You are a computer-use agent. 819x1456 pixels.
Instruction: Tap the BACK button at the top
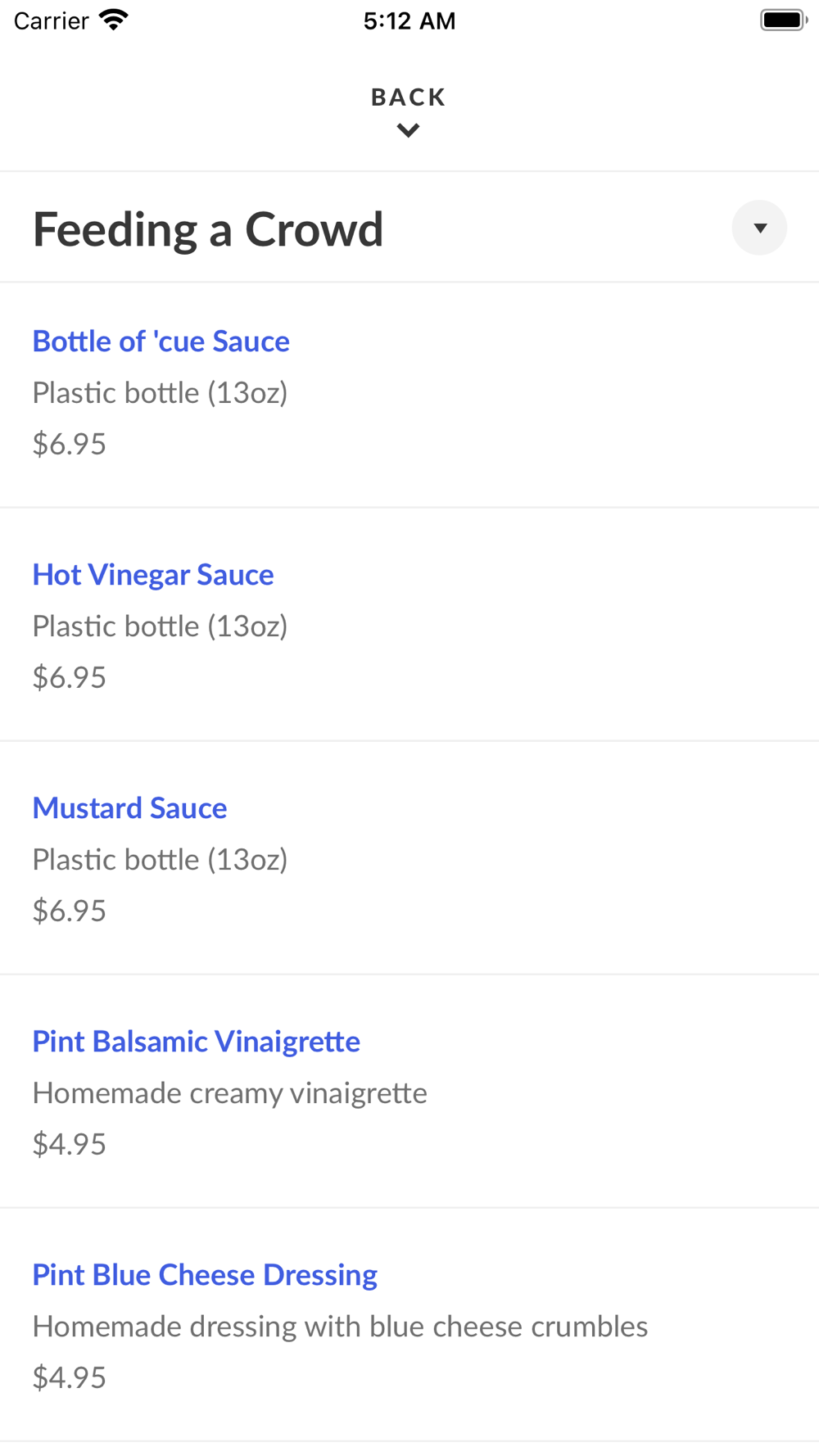408,111
